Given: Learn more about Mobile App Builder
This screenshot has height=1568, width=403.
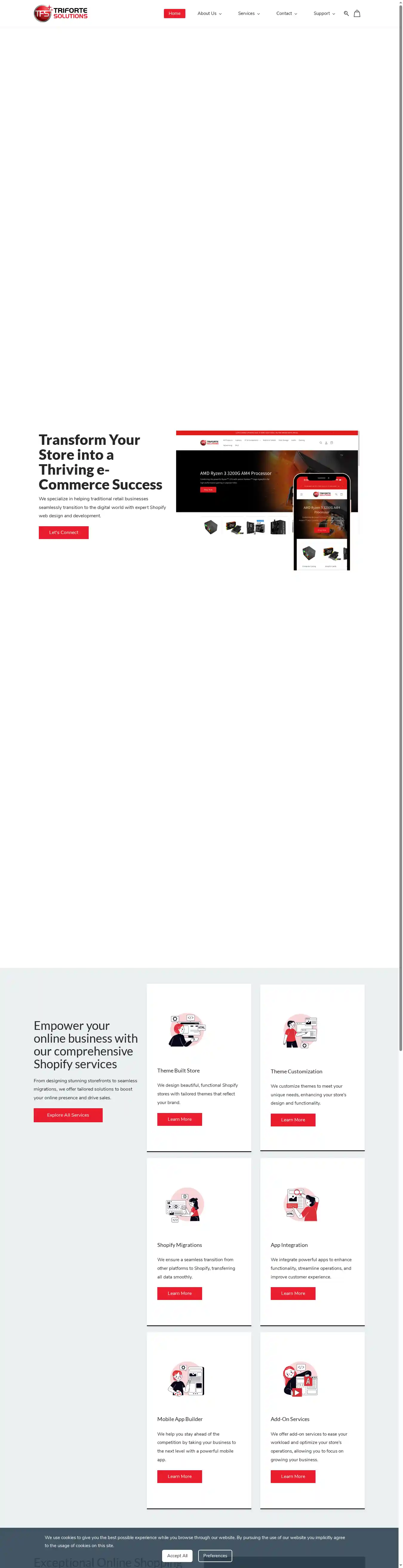Looking at the screenshot, I should click(x=179, y=1477).
